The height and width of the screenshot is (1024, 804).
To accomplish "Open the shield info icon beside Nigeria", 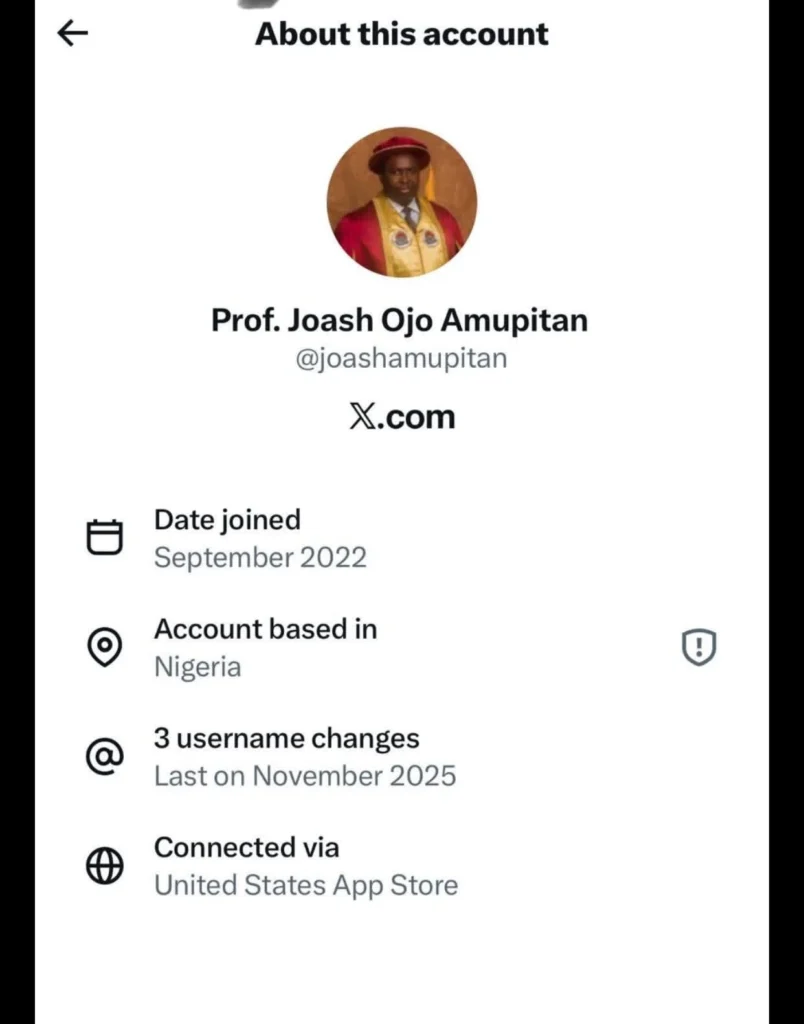I will pos(699,648).
